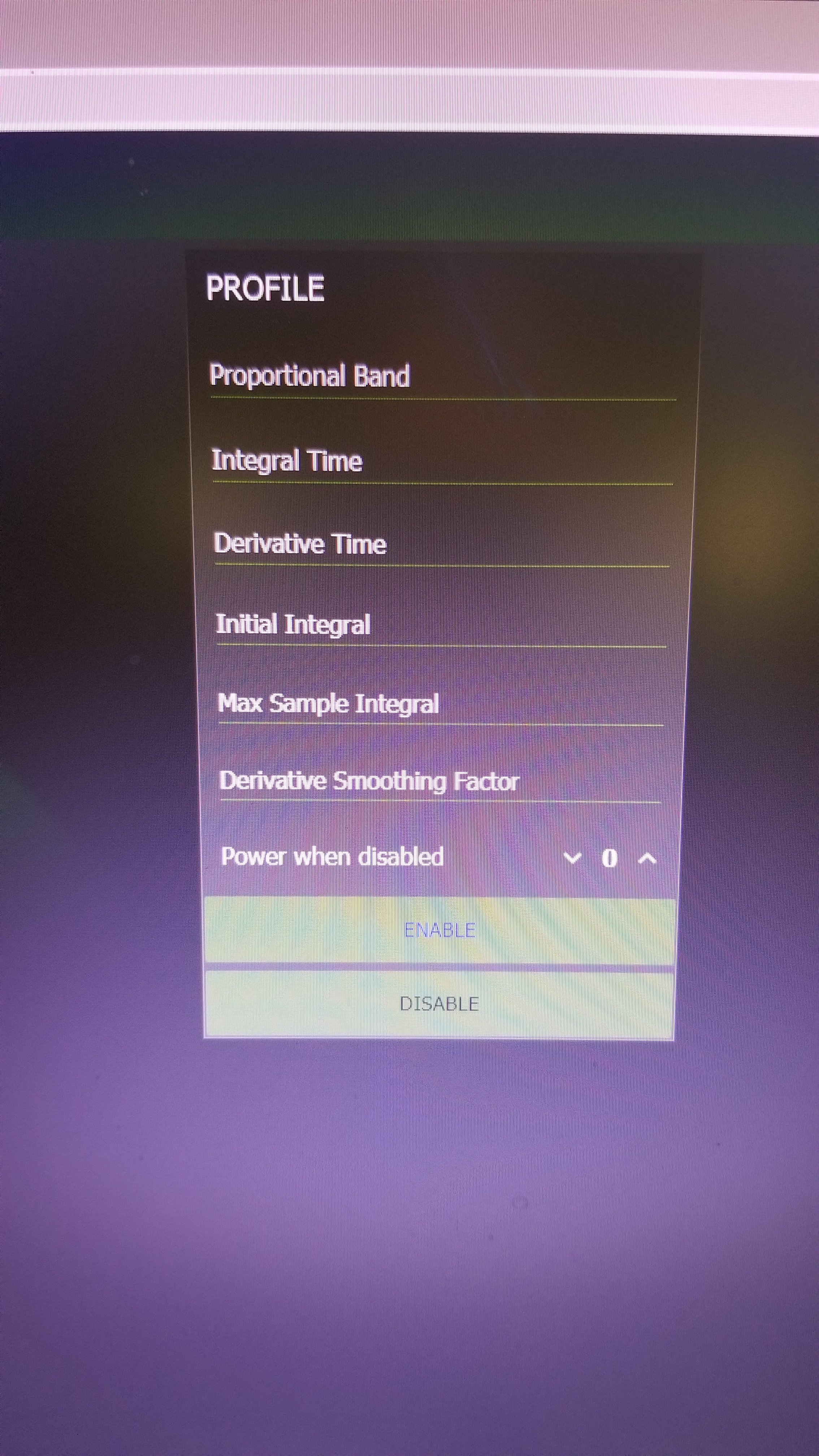
Task: Increase Power when disabled value
Action: pyautogui.click(x=647, y=859)
